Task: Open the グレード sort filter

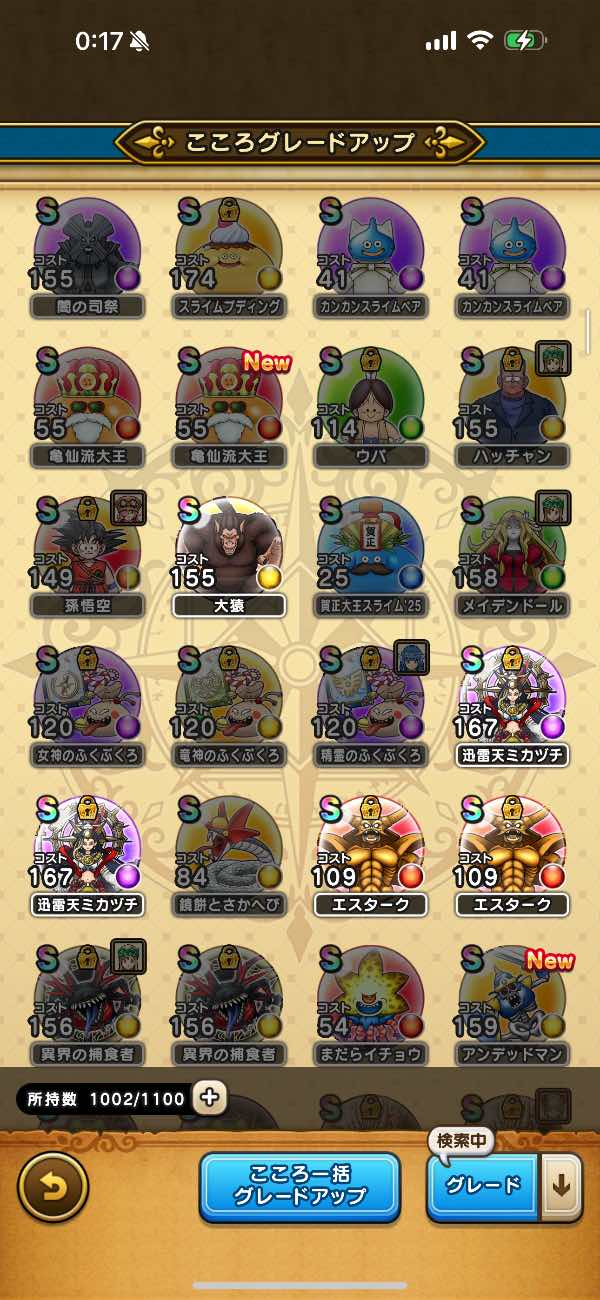Action: point(484,1186)
